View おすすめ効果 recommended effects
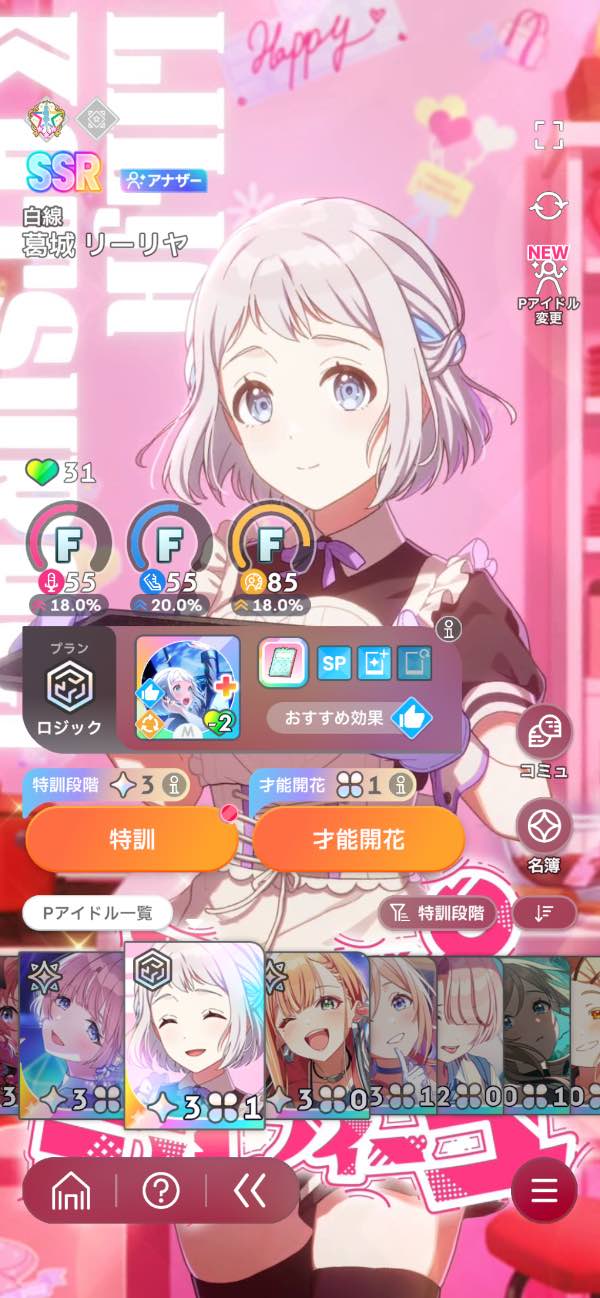Image resolution: width=600 pixels, height=1298 pixels. tap(349, 717)
